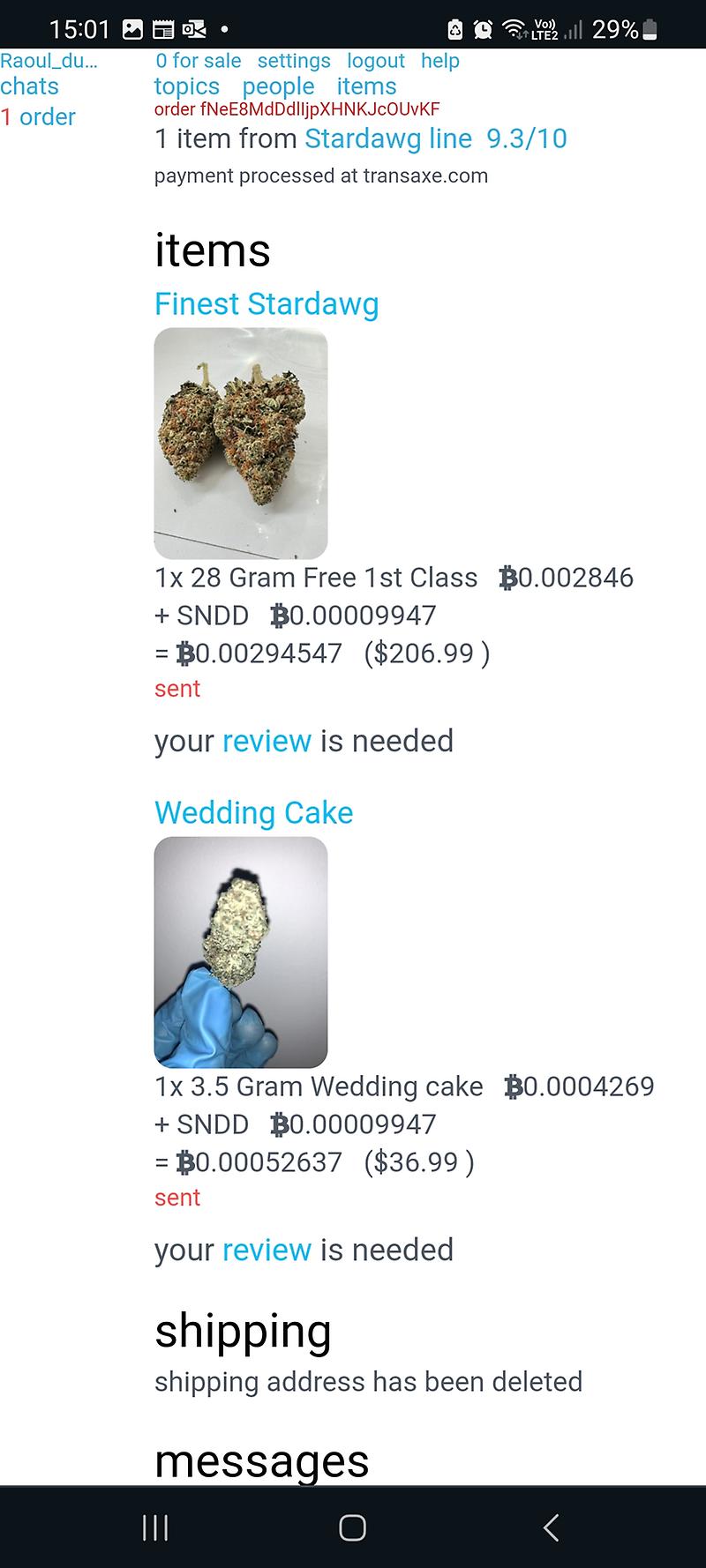The width and height of the screenshot is (706, 1568).
Task: Open settings
Action: [294, 61]
